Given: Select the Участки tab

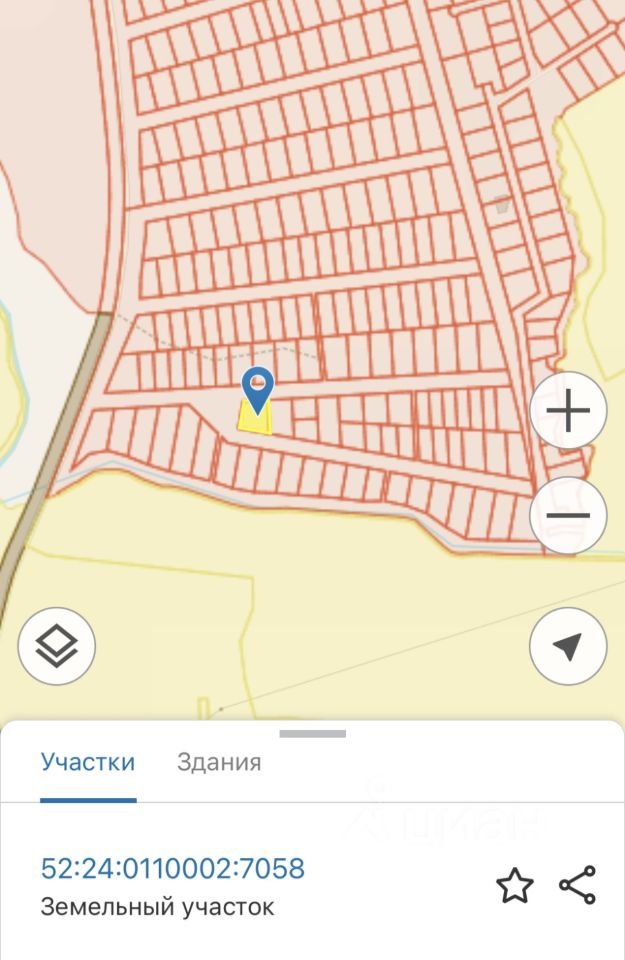Looking at the screenshot, I should tap(88, 762).
